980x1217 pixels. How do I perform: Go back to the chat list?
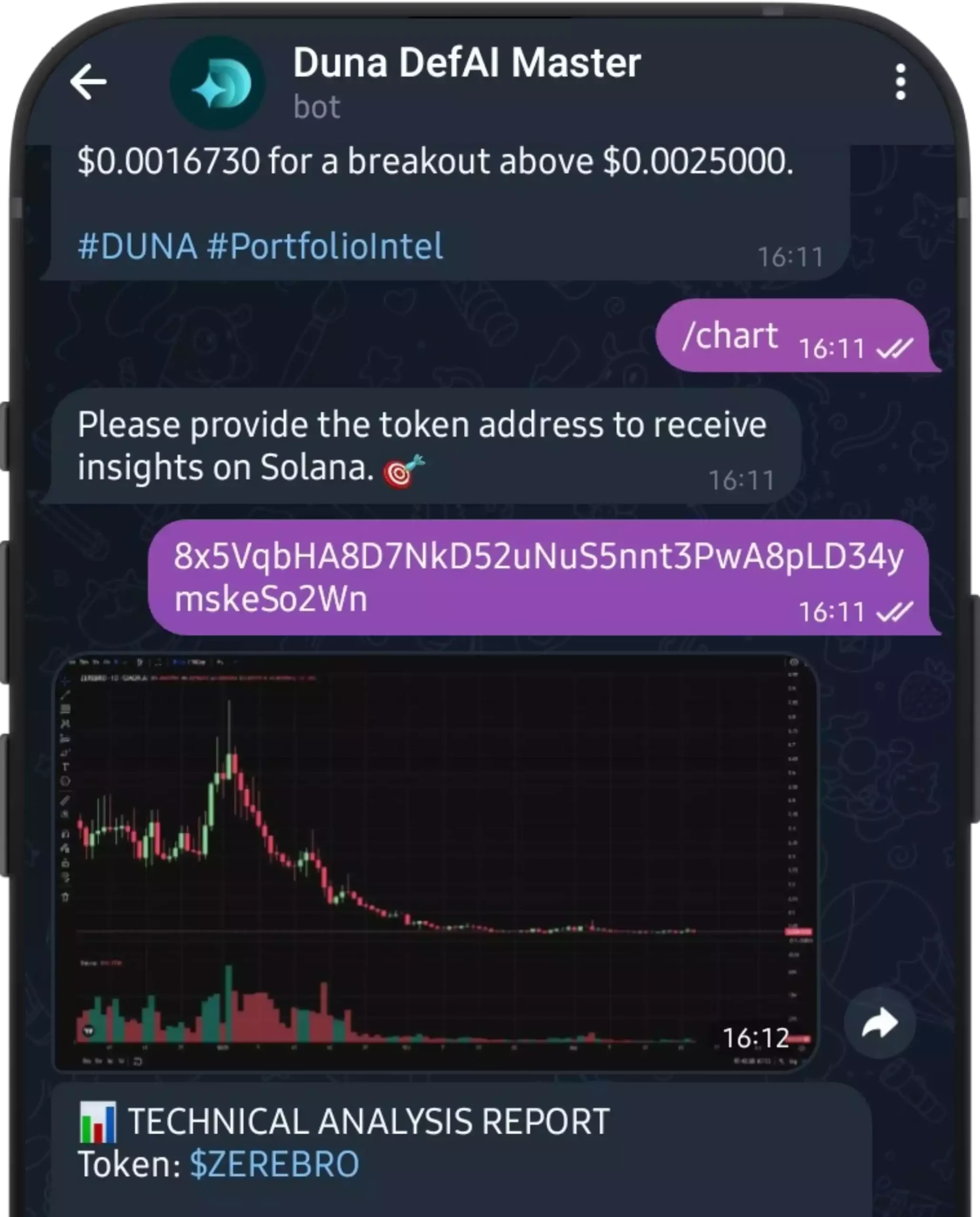point(88,82)
